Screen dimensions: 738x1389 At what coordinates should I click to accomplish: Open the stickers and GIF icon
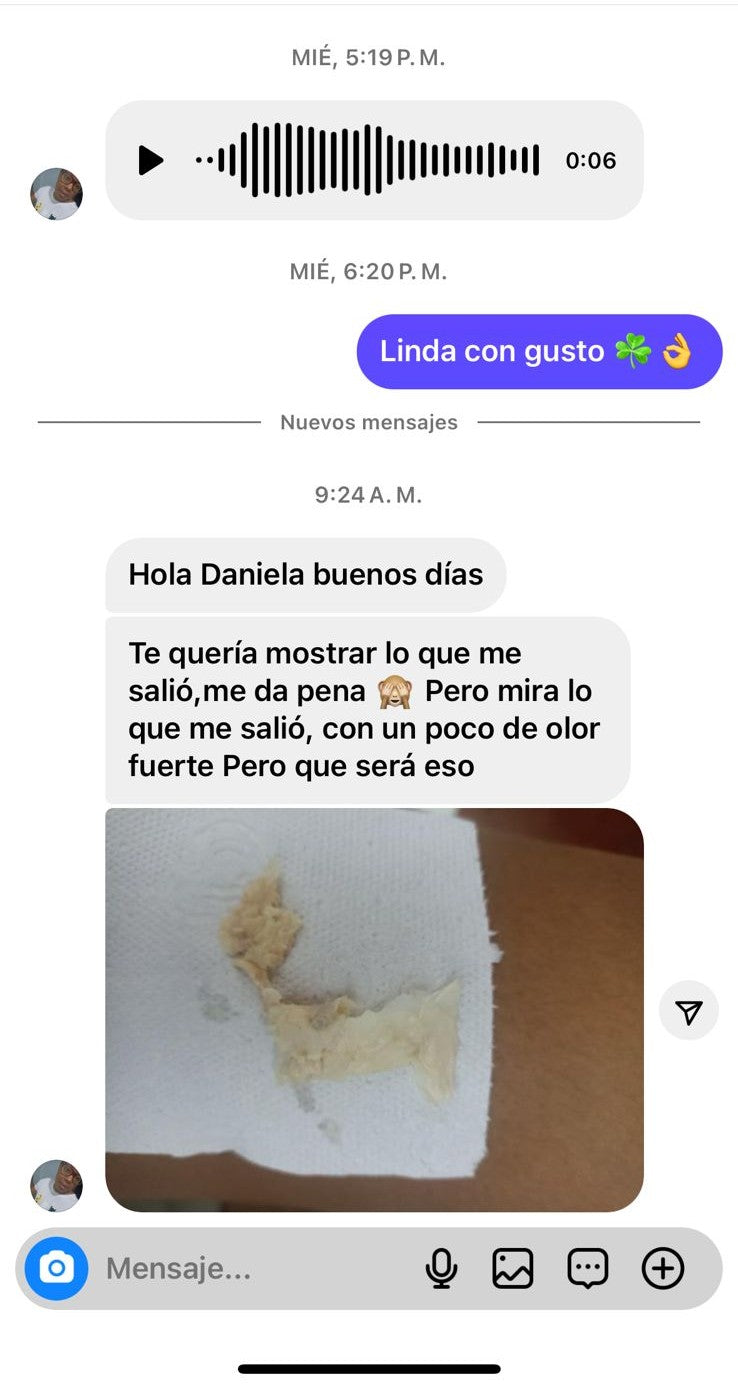(588, 1269)
